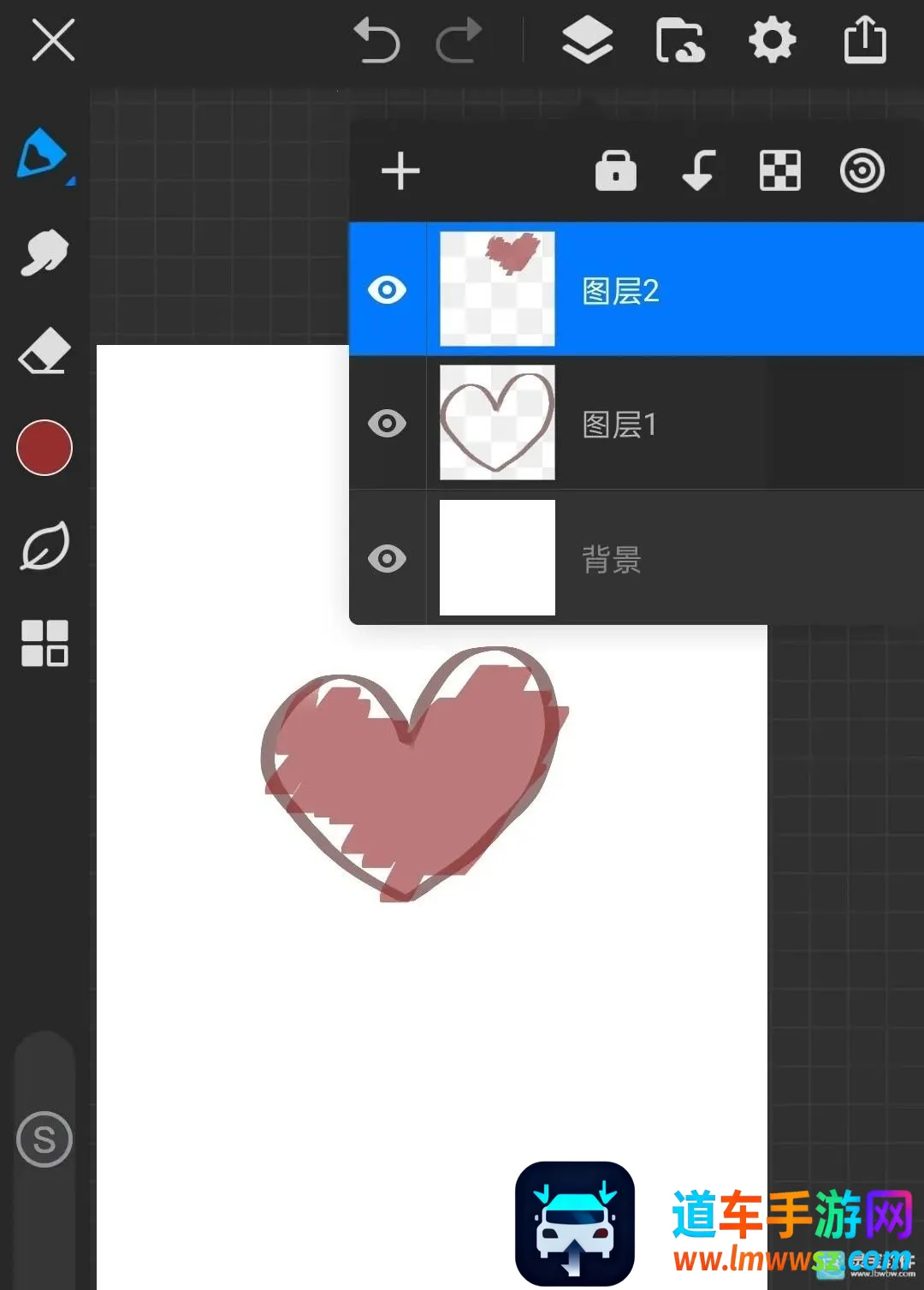This screenshot has width=924, height=1290.
Task: Toggle visibility of 背景 layer
Action: point(387,559)
